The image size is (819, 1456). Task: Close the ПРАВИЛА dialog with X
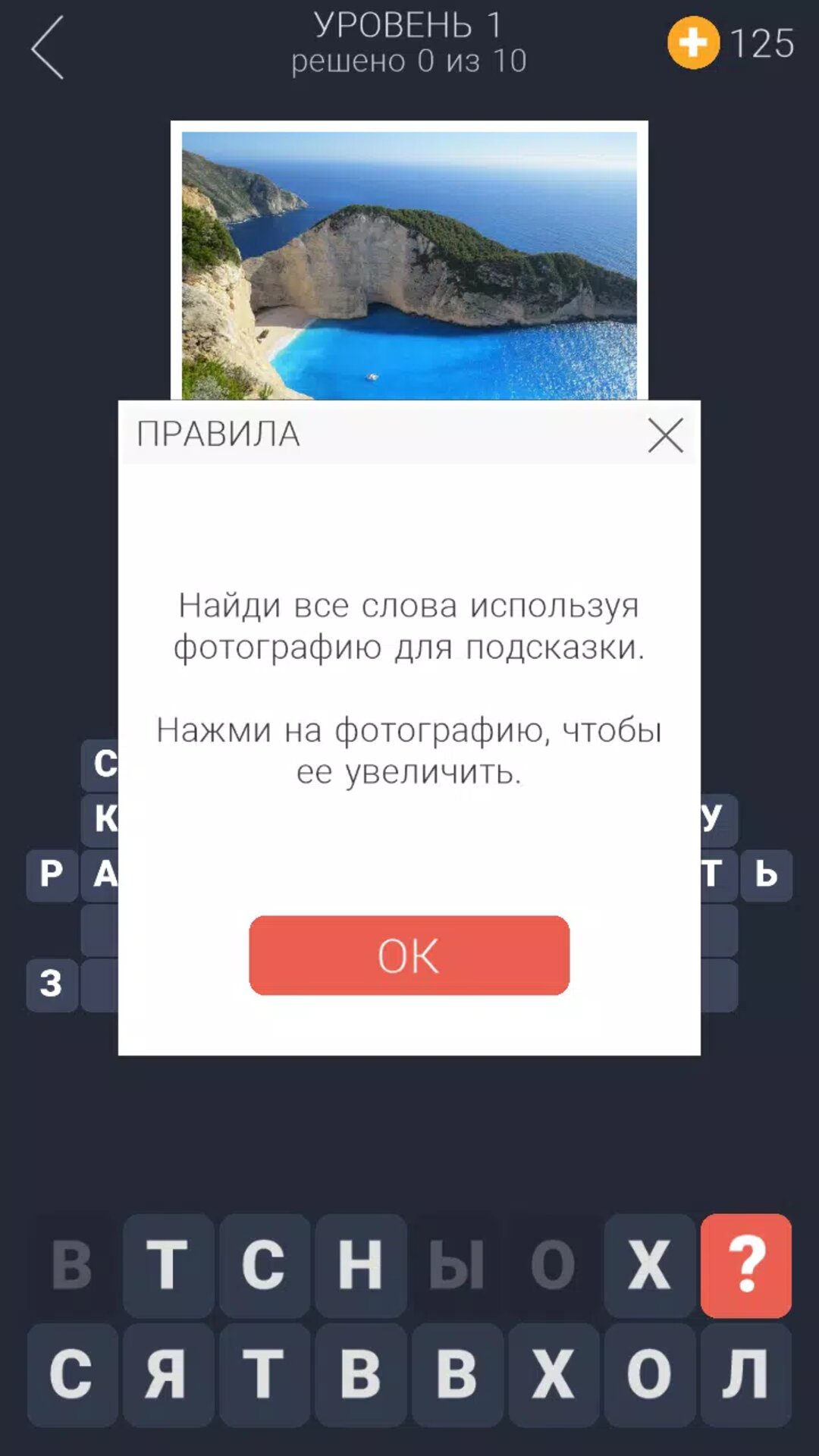(x=666, y=435)
